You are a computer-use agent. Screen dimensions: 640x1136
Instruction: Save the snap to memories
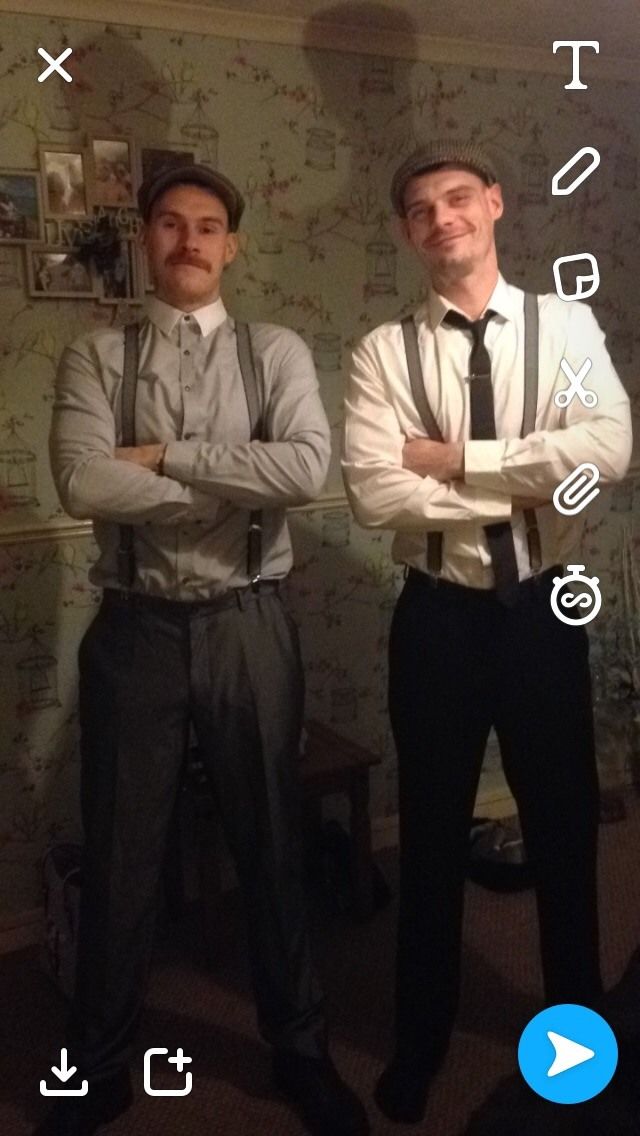click(64, 1072)
